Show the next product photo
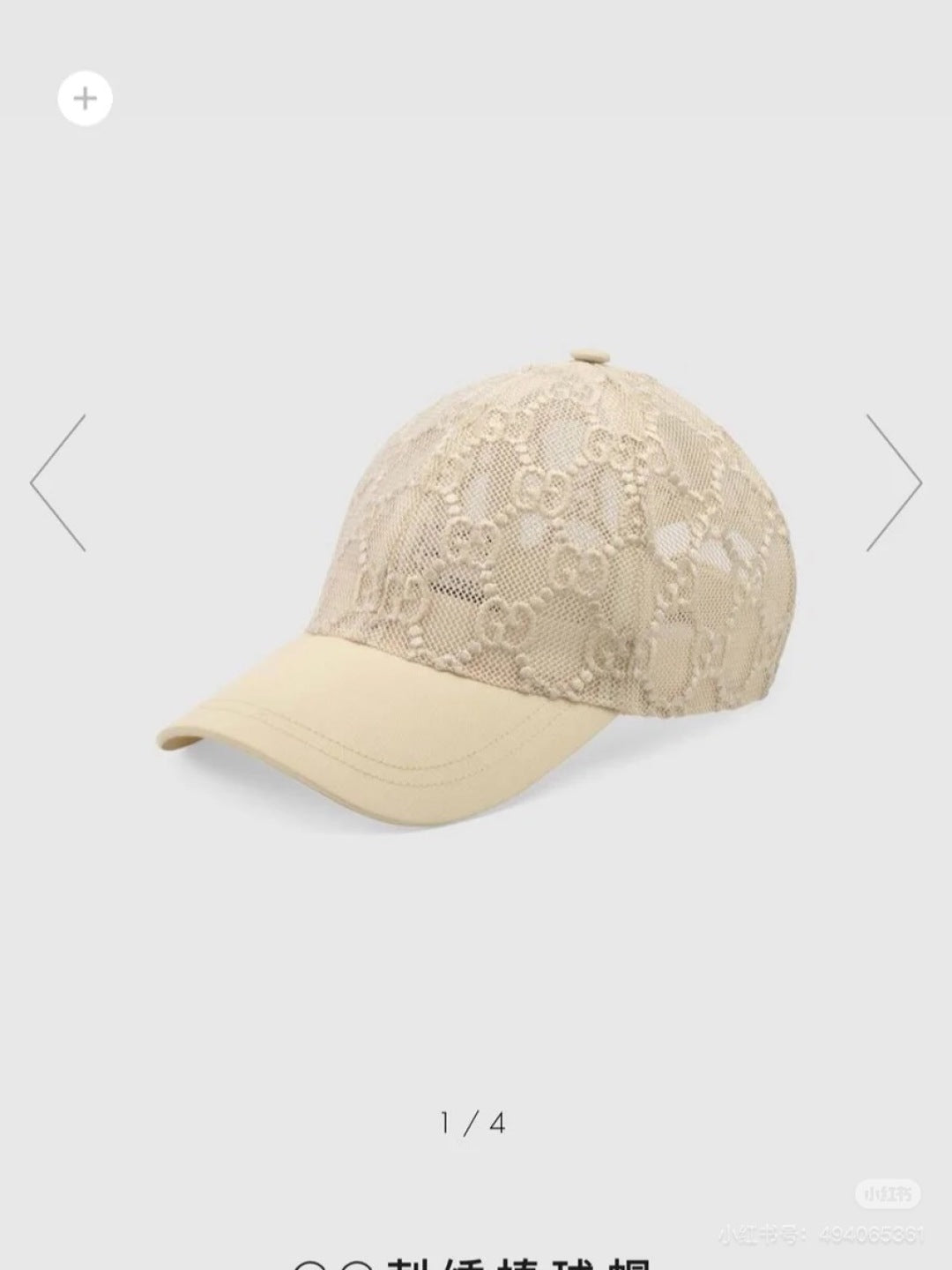952x1270 pixels. point(894,482)
